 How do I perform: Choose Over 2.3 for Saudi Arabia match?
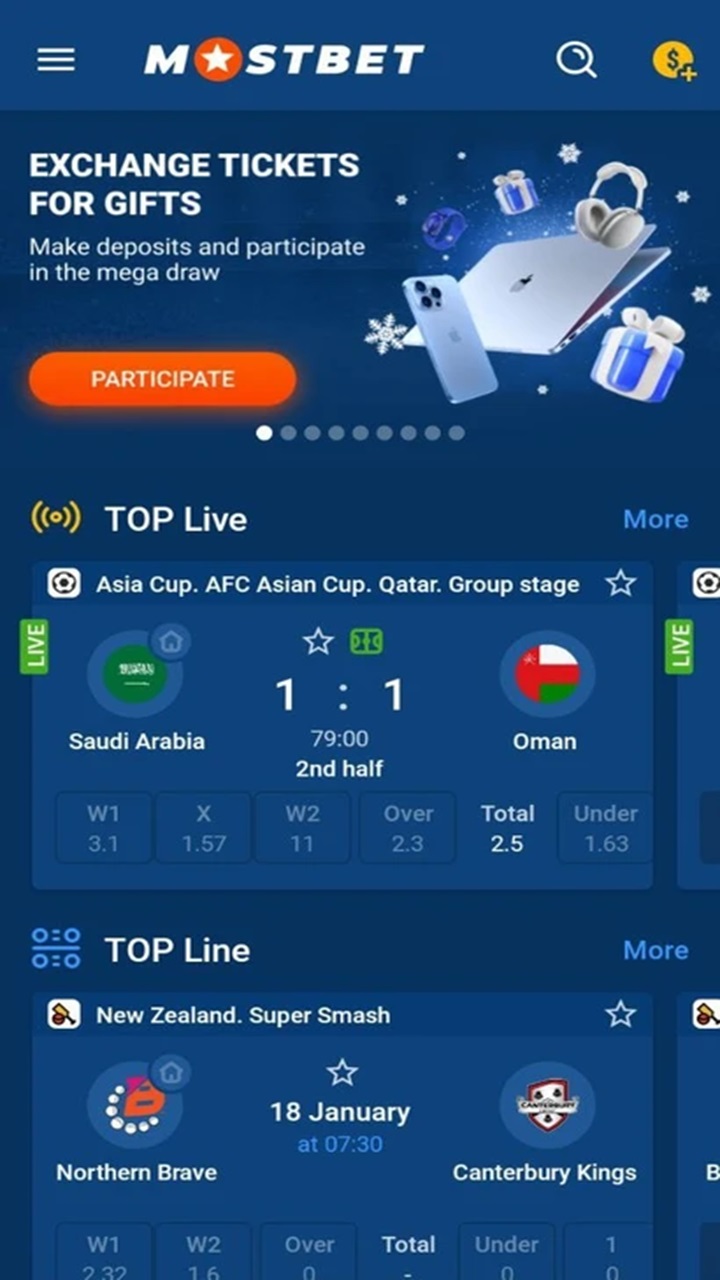point(407,828)
